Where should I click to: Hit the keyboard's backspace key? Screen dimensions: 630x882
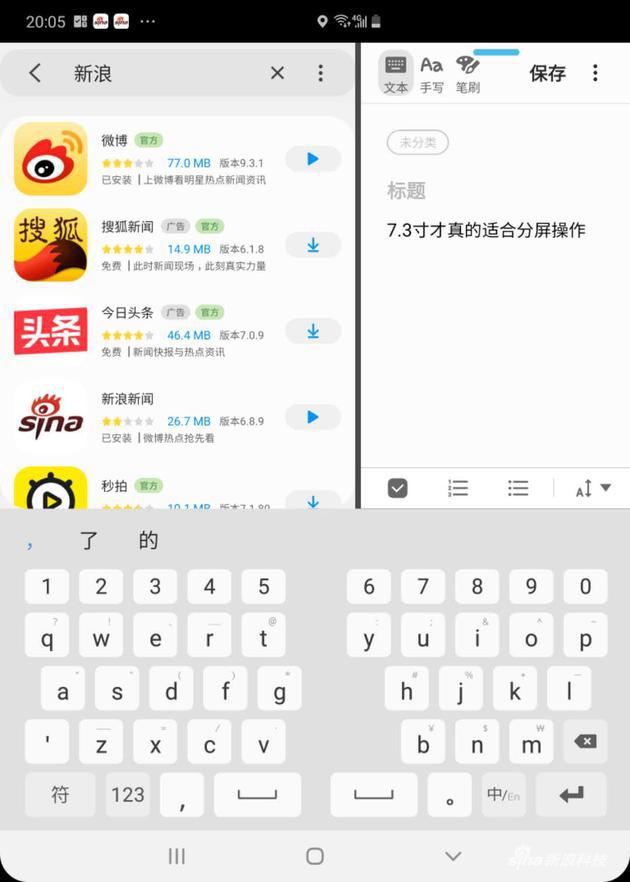coord(585,741)
